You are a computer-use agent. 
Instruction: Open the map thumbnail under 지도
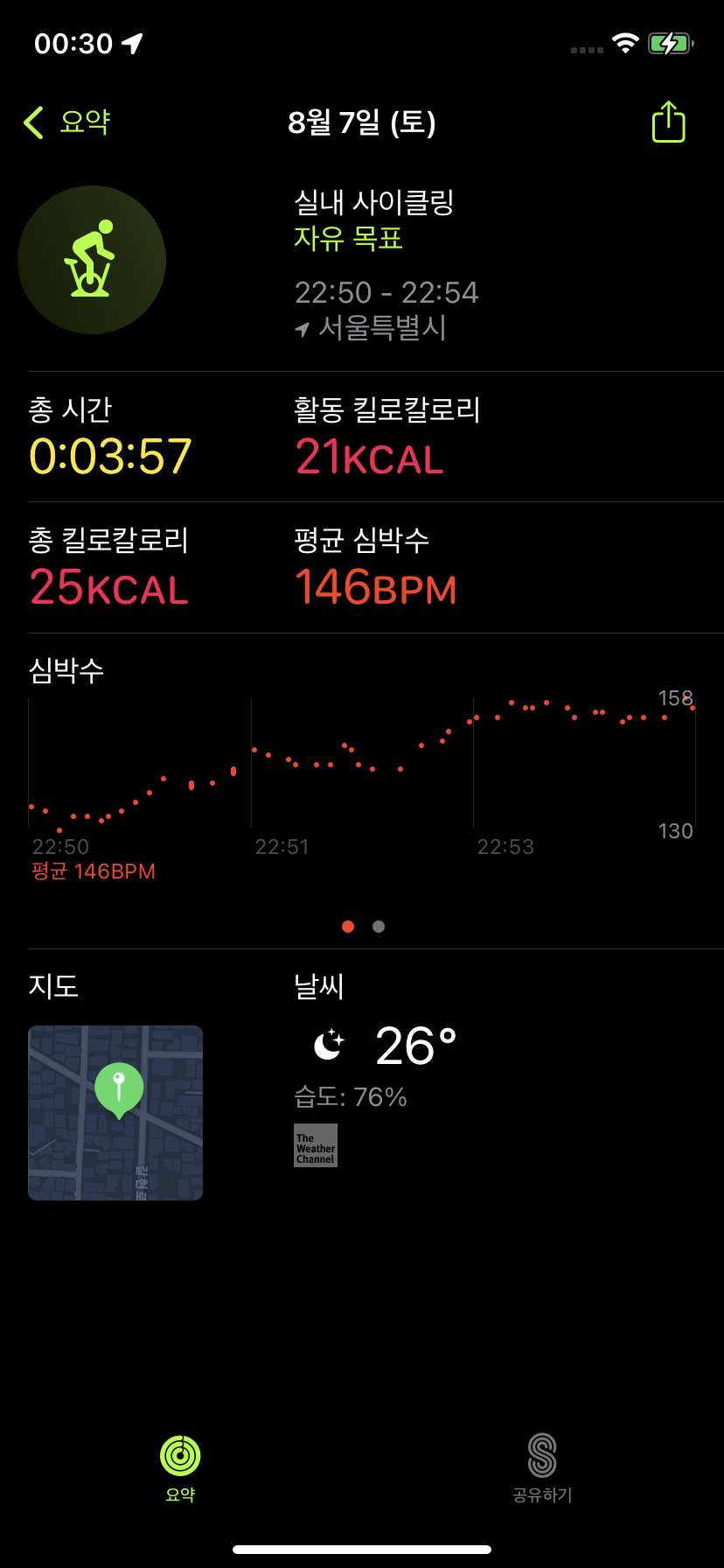115,1112
